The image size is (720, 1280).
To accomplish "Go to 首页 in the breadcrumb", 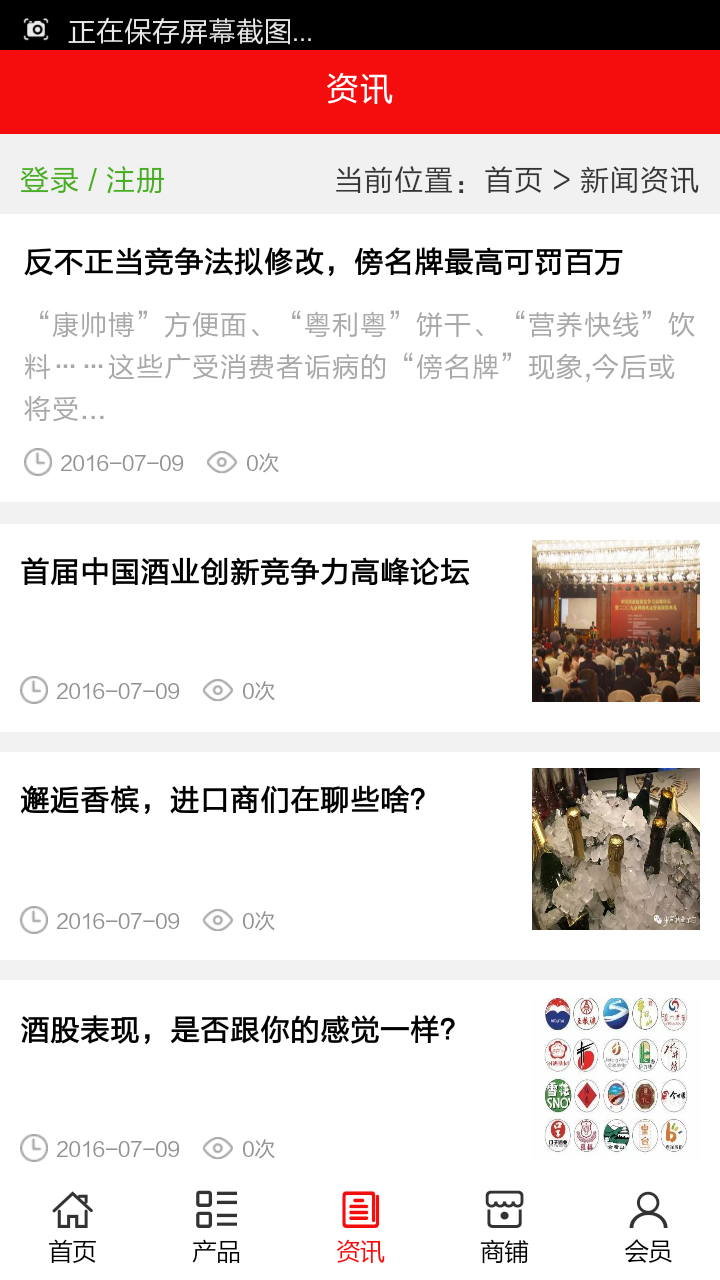I will click(513, 181).
